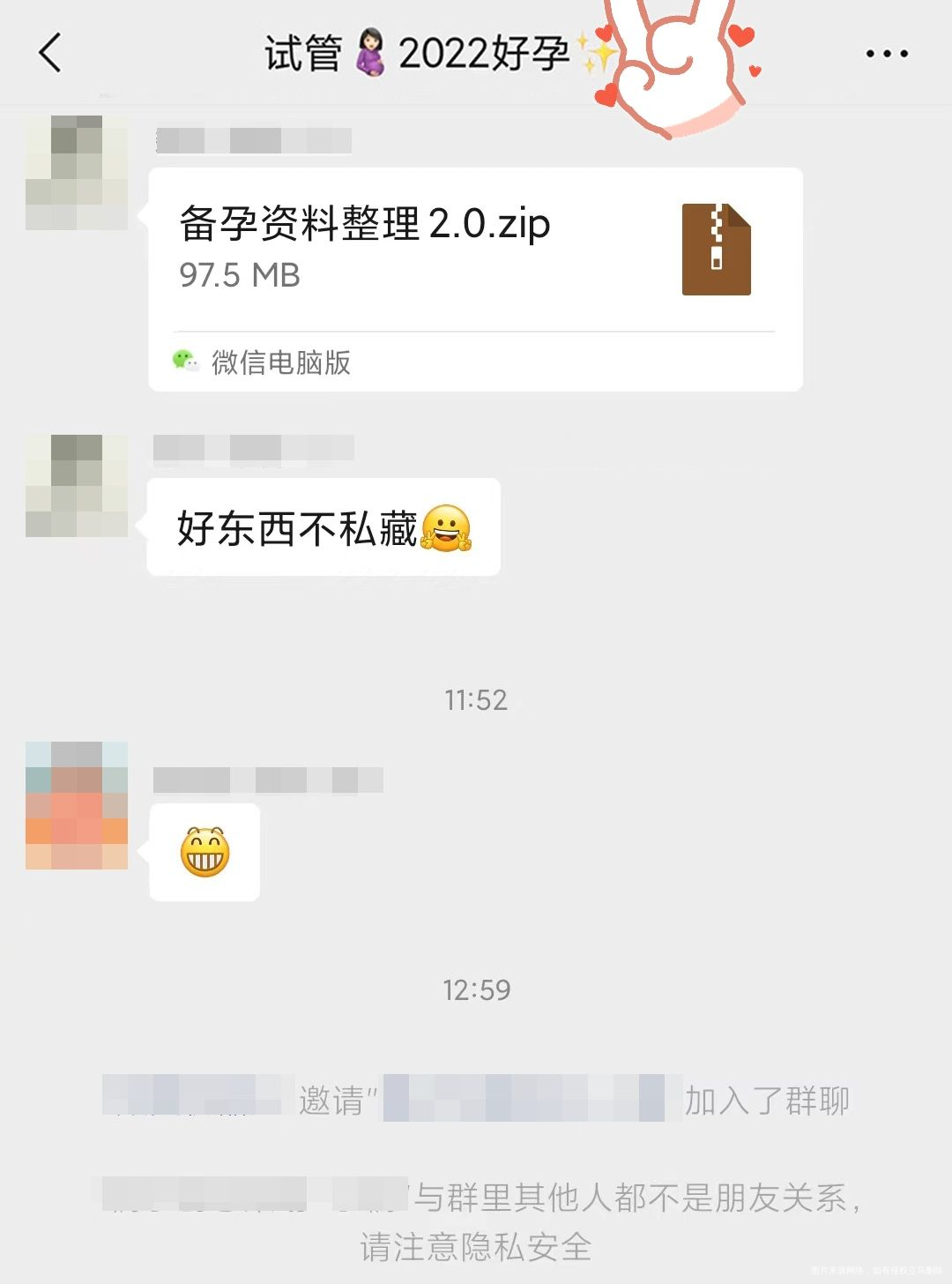Screen dimensions: 952x1284
Task: Tap the back arrow to exit chat
Action: click(x=50, y=55)
